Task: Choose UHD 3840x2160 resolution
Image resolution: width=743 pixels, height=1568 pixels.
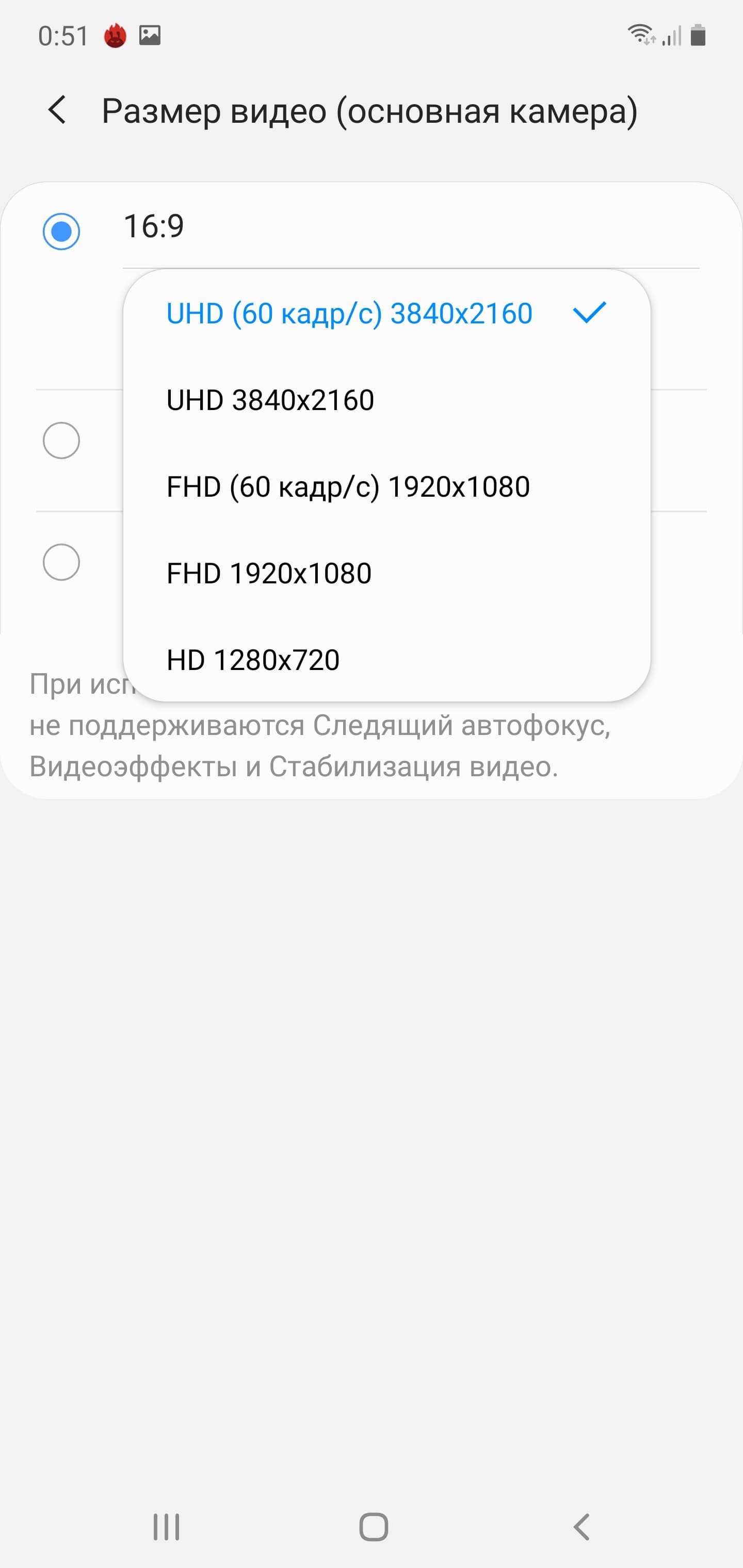Action: [270, 401]
